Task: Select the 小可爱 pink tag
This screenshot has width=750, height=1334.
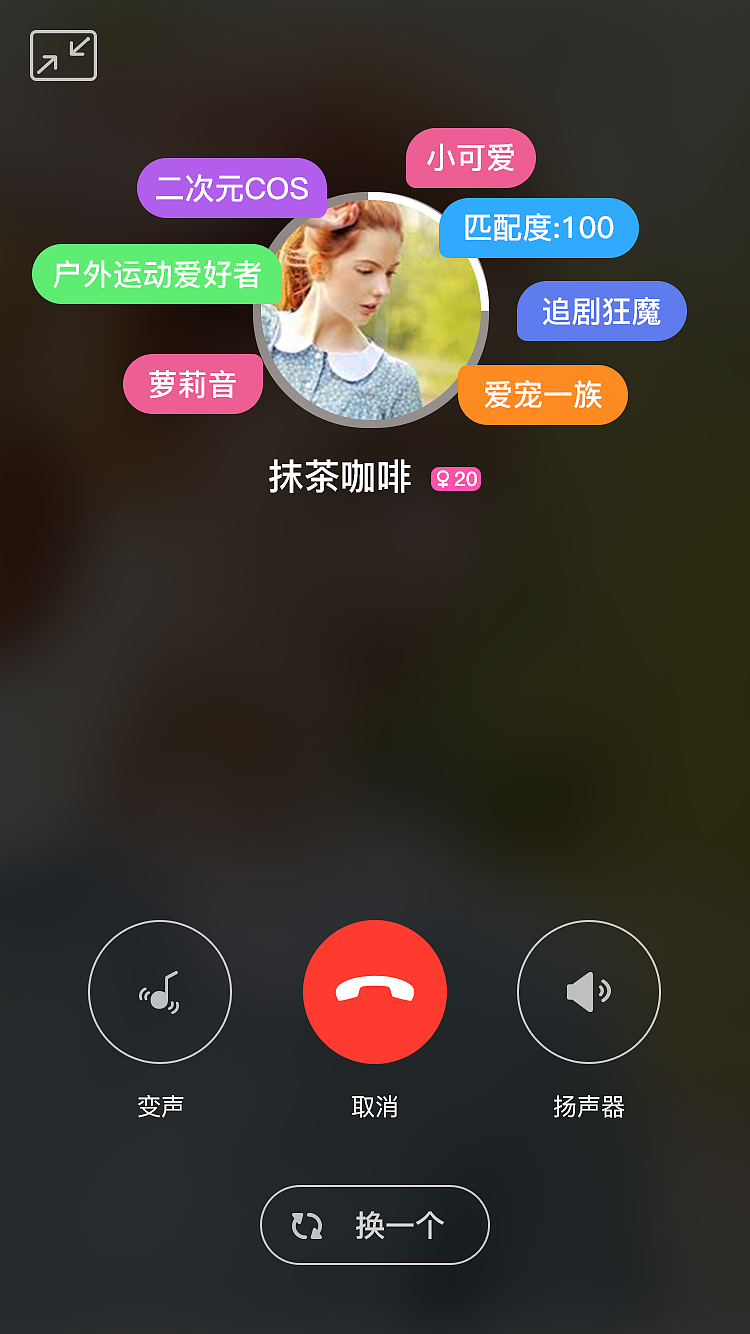Action: (470, 158)
